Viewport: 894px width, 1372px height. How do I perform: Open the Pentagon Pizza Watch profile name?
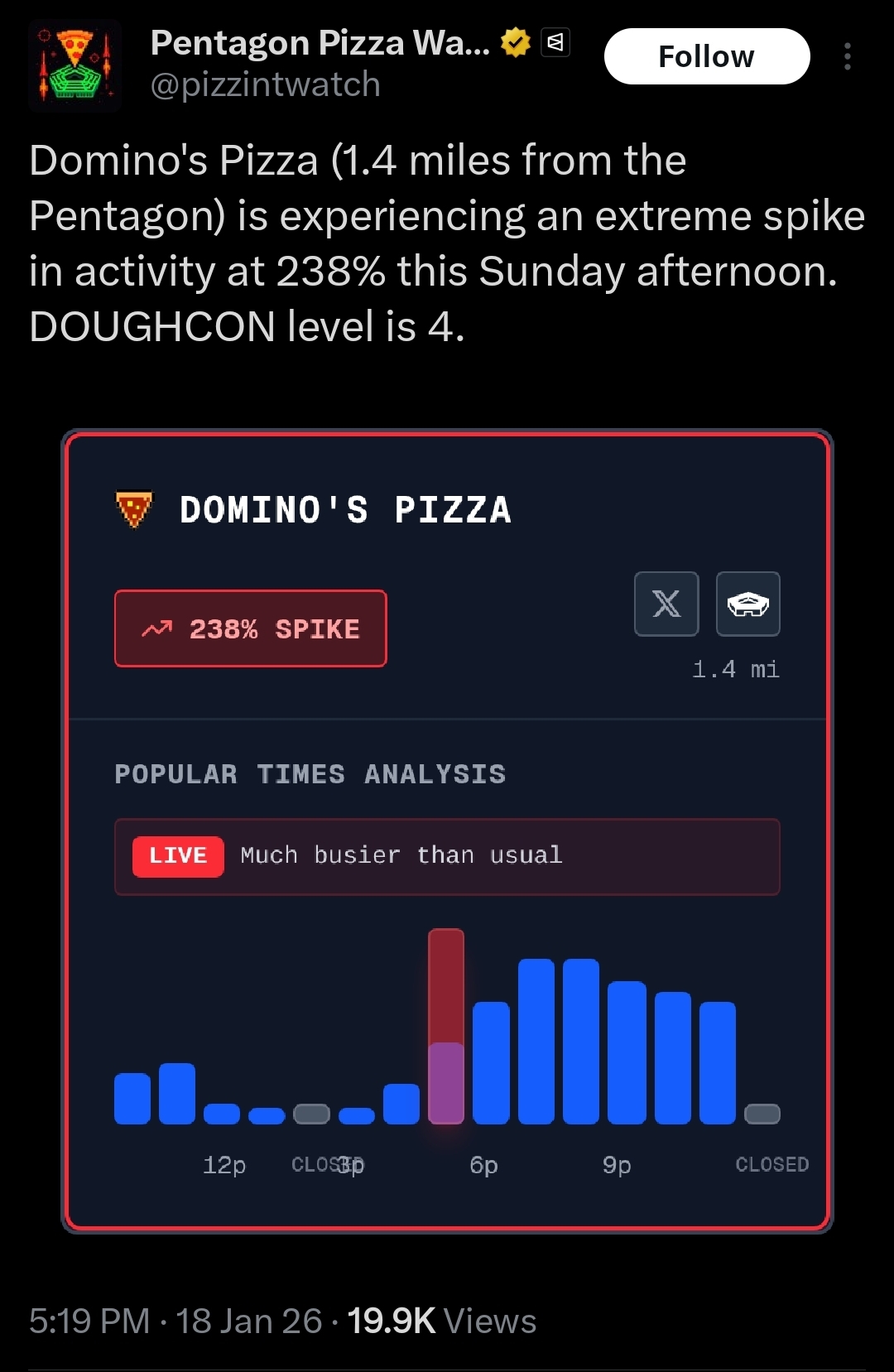320,43
